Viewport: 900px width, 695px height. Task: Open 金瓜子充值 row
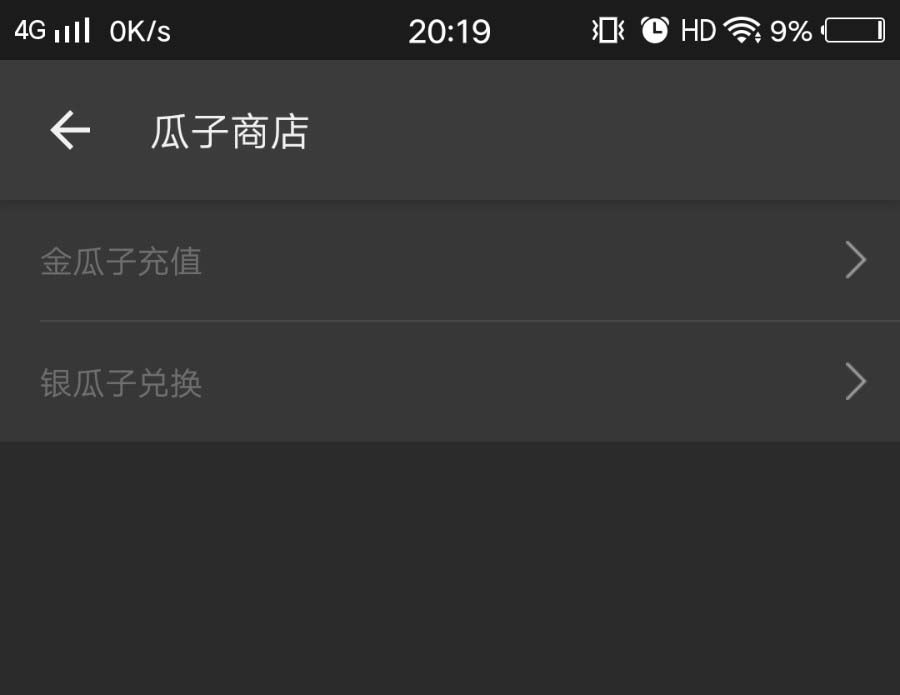pos(450,261)
